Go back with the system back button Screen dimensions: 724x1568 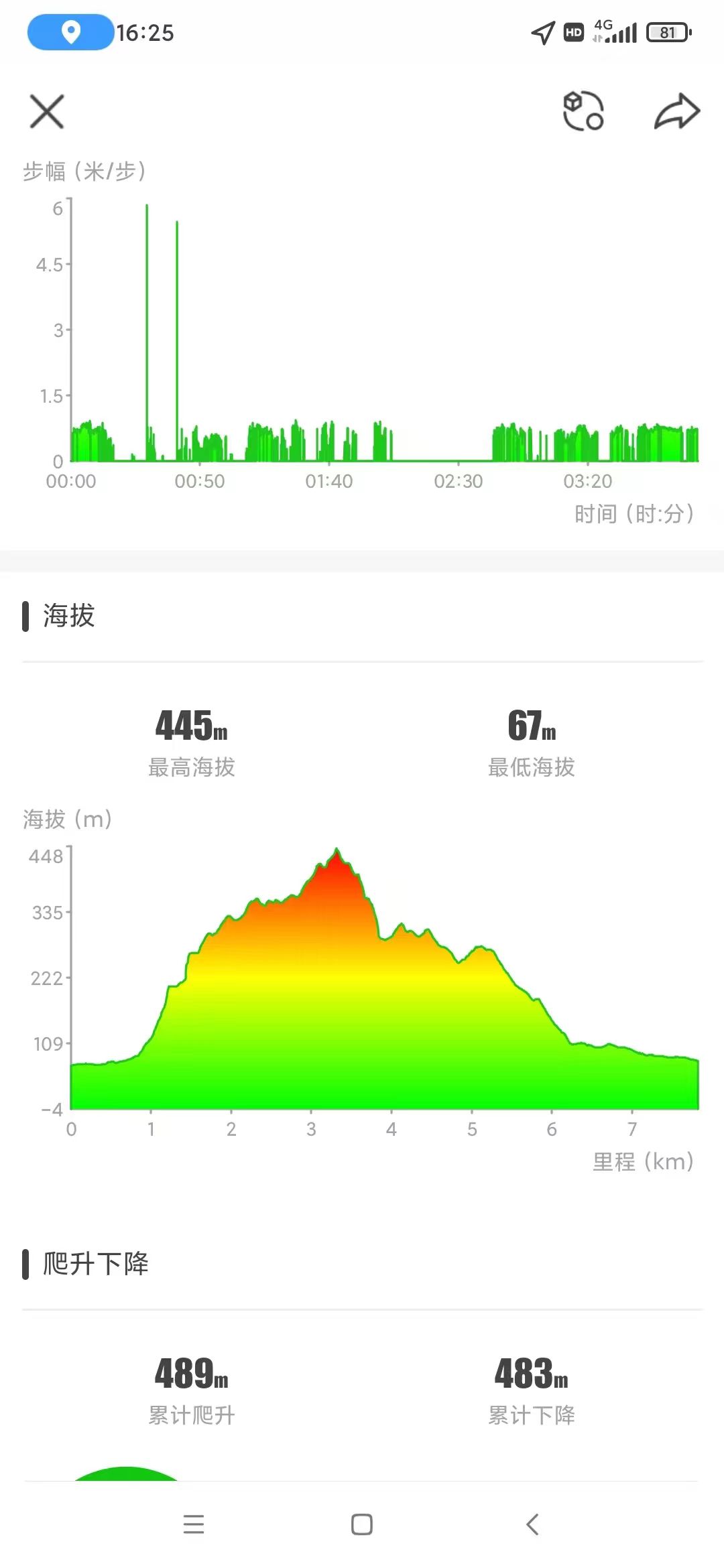pos(532,1524)
